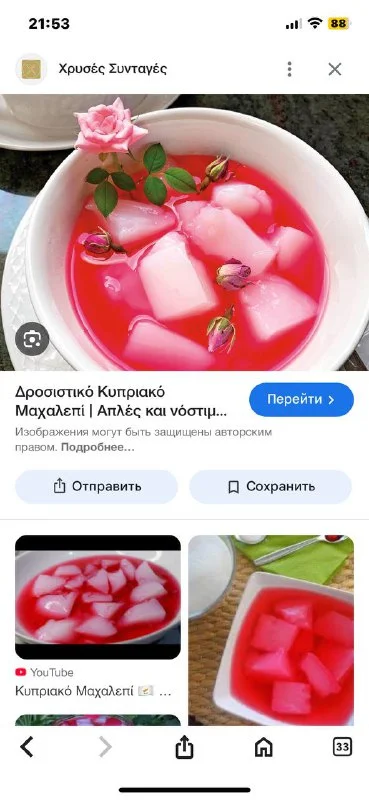Open the main mahalepi photo
The image size is (369, 800).
[x=184, y=232]
